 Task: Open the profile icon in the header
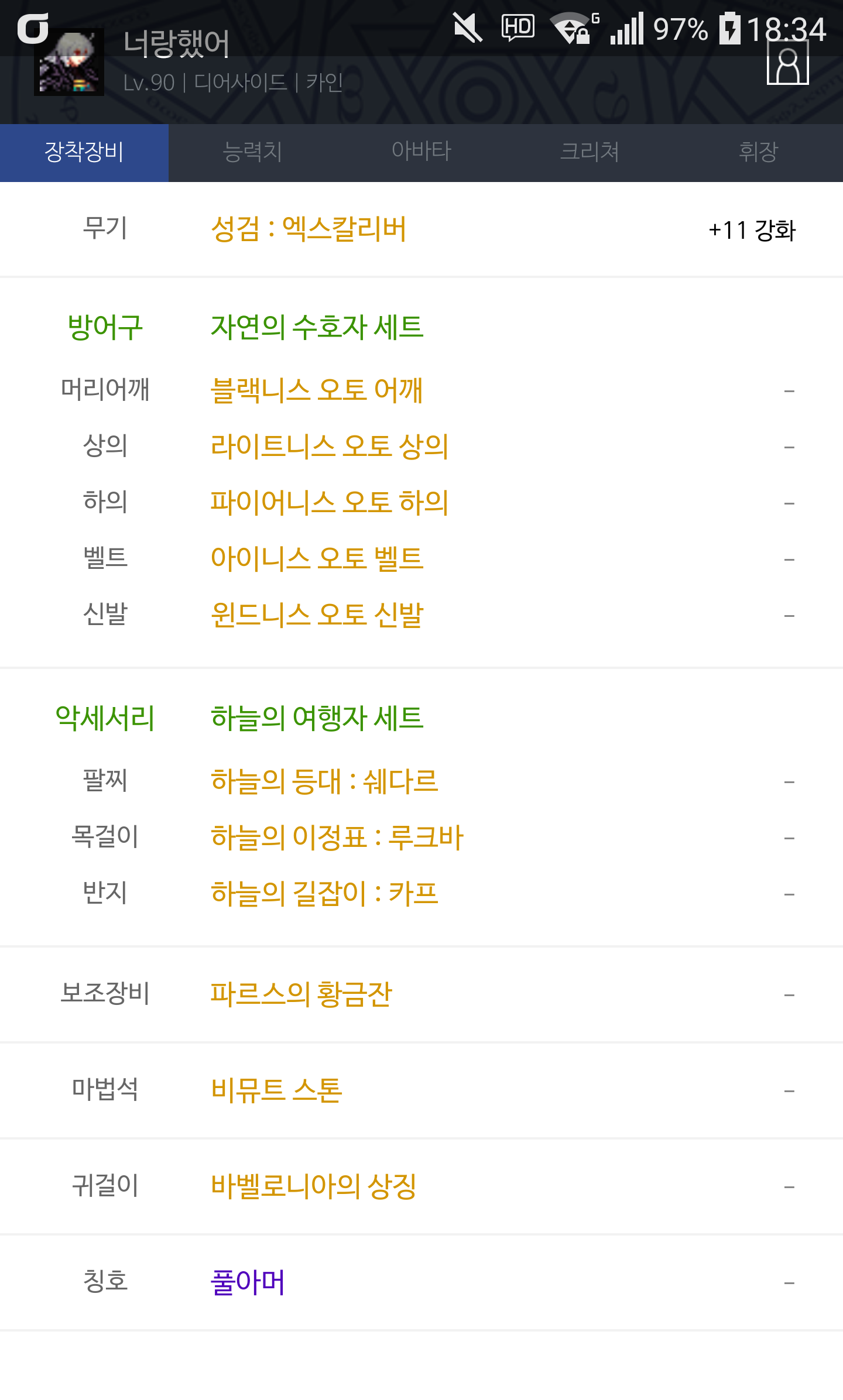click(x=787, y=63)
